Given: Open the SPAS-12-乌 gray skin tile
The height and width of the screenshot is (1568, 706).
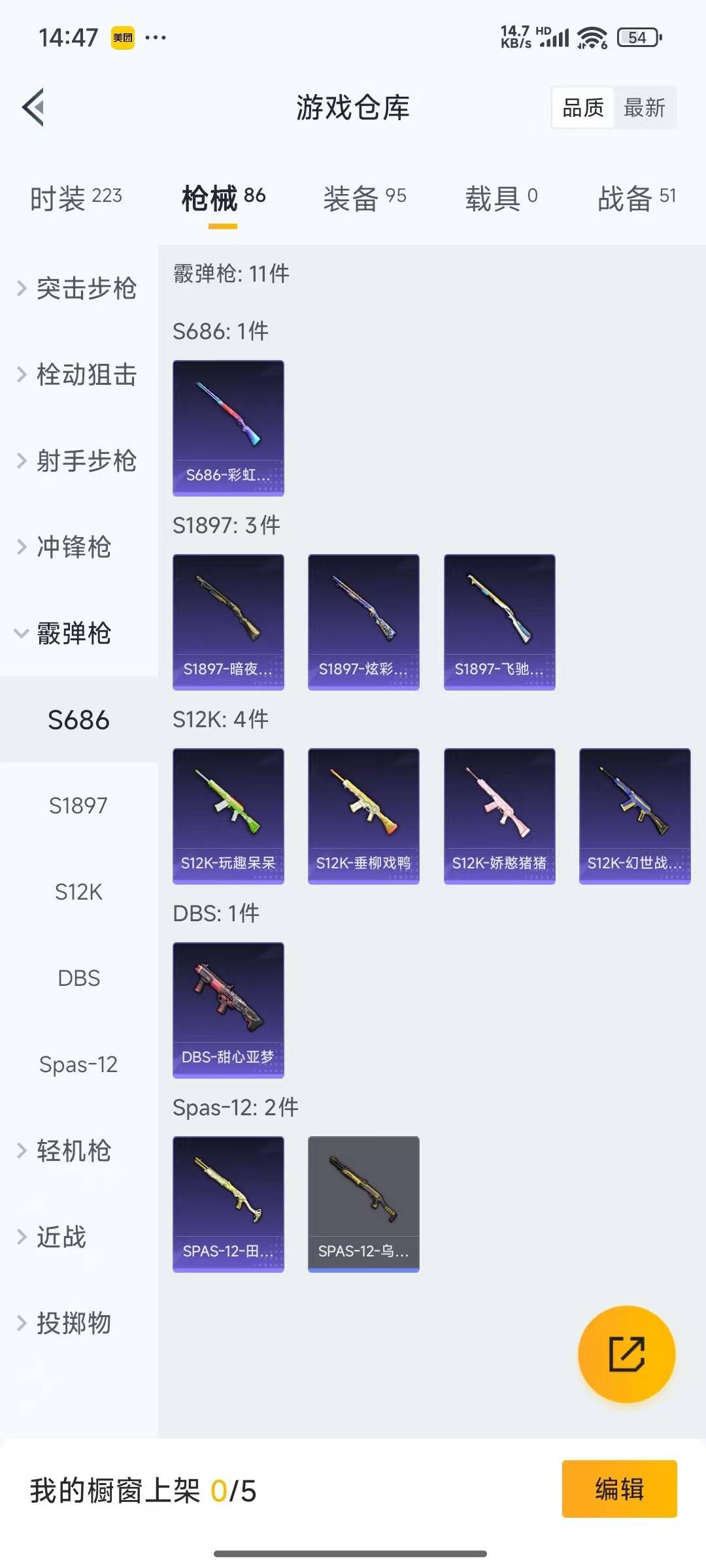Looking at the screenshot, I should click(363, 1203).
